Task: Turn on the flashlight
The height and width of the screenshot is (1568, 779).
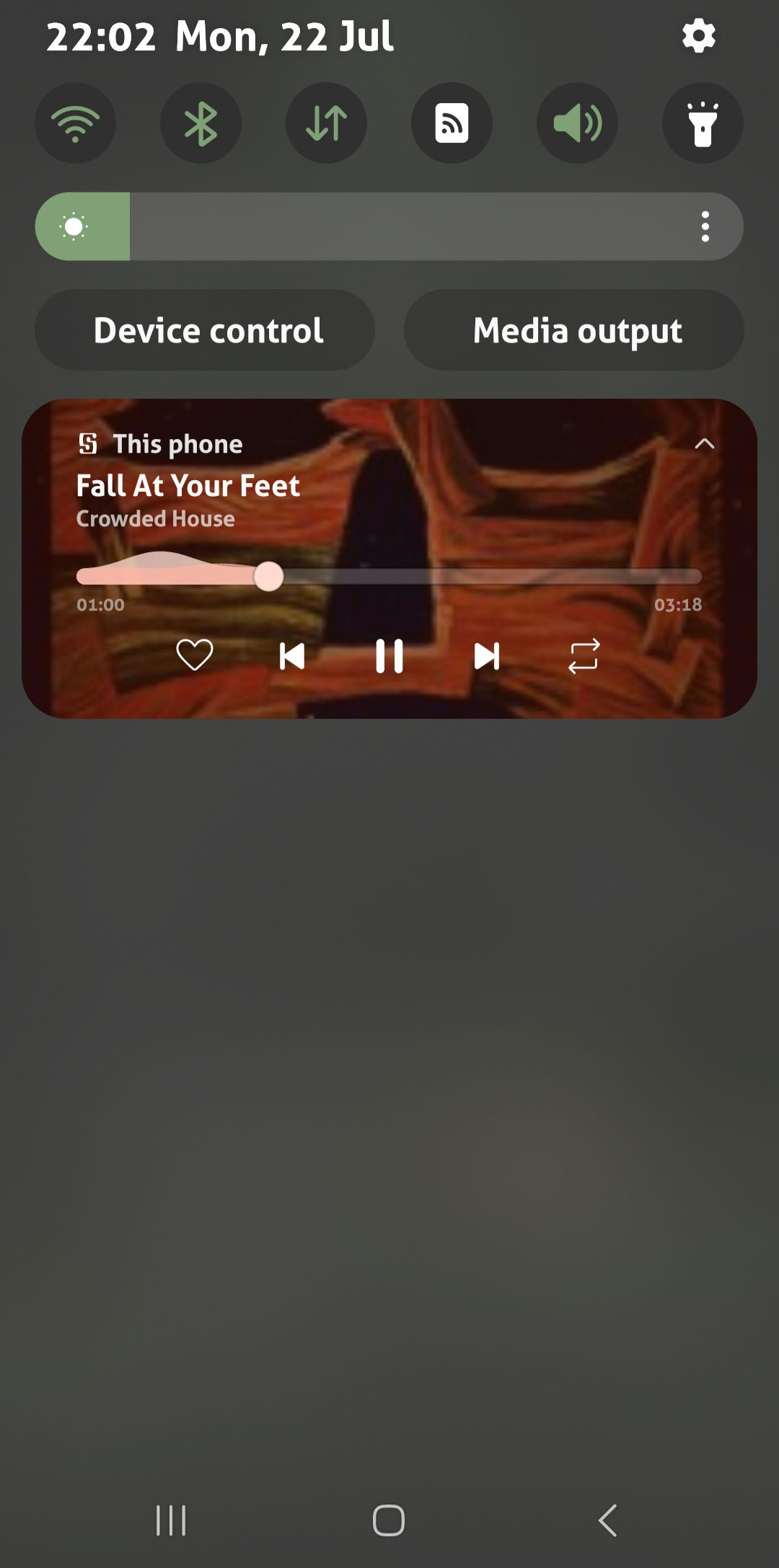Action: (703, 123)
